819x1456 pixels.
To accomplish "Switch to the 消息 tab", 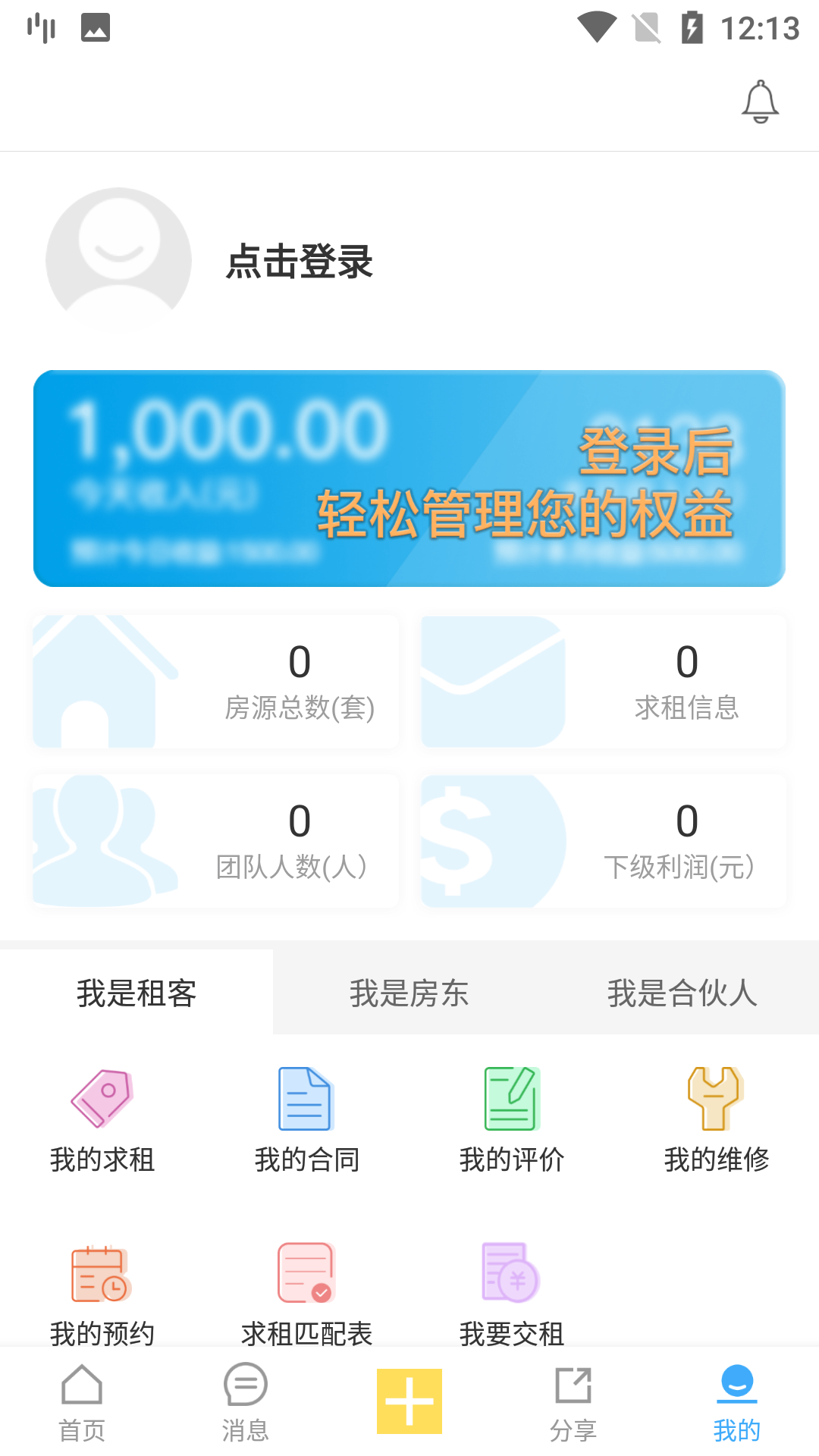I will [x=245, y=1403].
